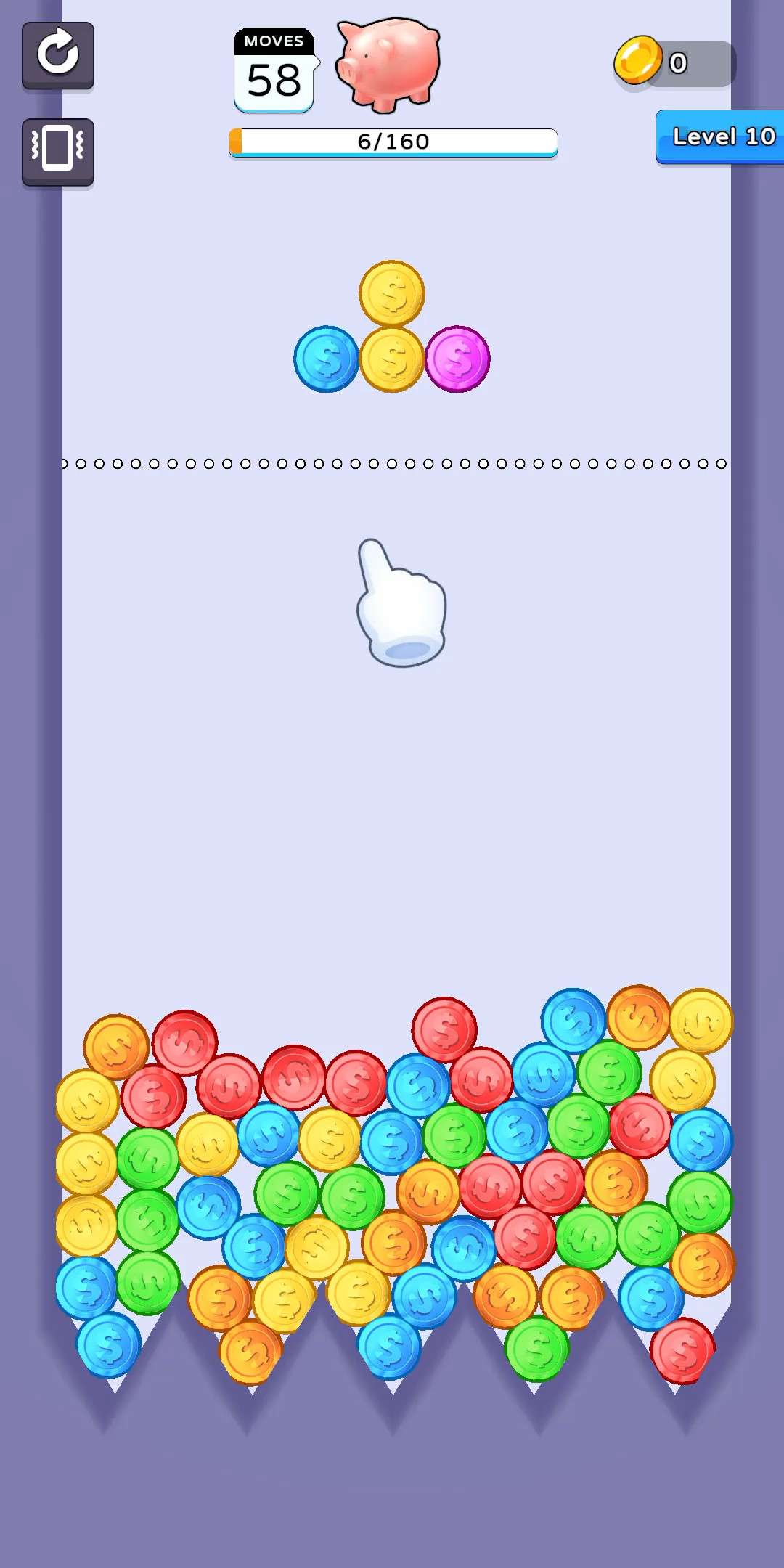This screenshot has height=1568, width=784.
Task: Toggle the phone vibration setting
Action: [58, 150]
